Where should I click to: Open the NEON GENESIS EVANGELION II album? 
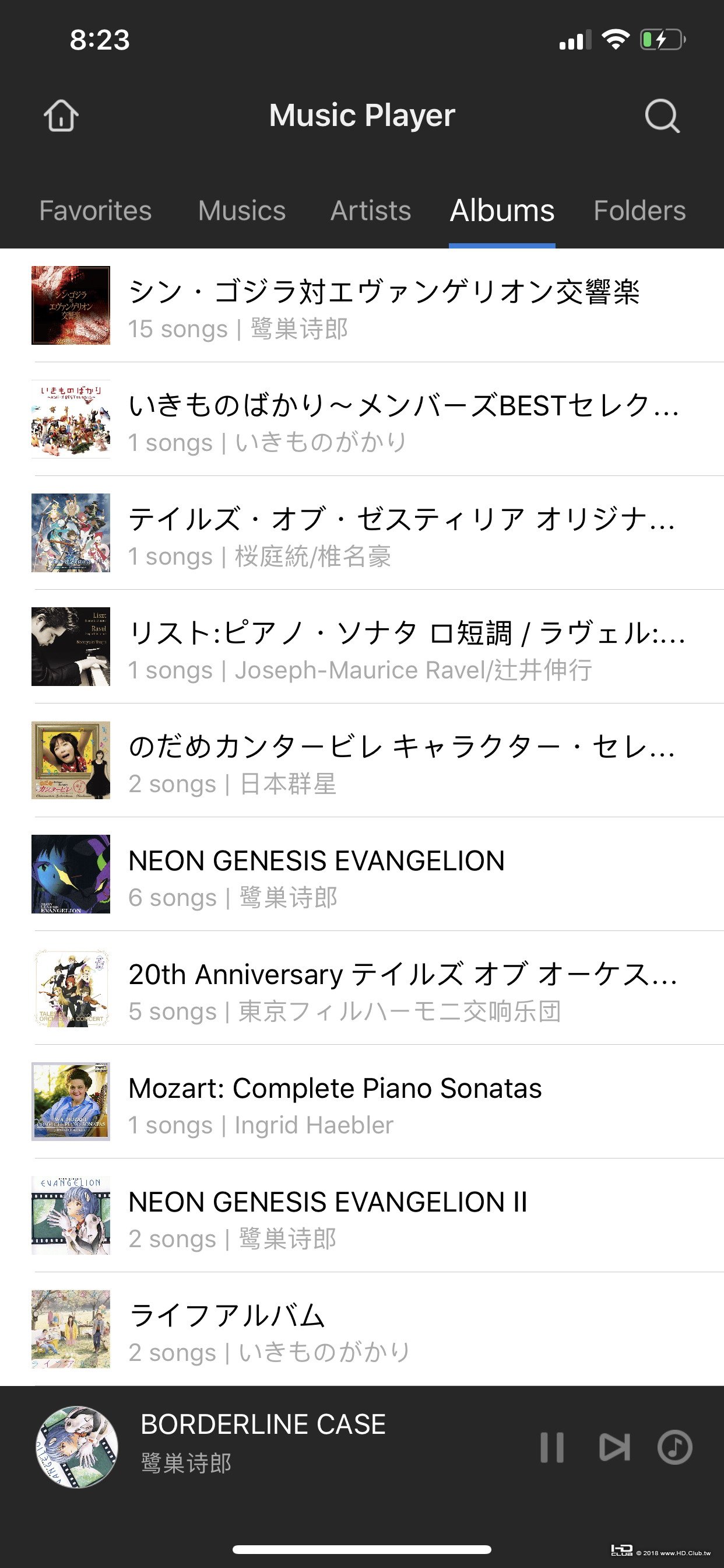point(377,1216)
